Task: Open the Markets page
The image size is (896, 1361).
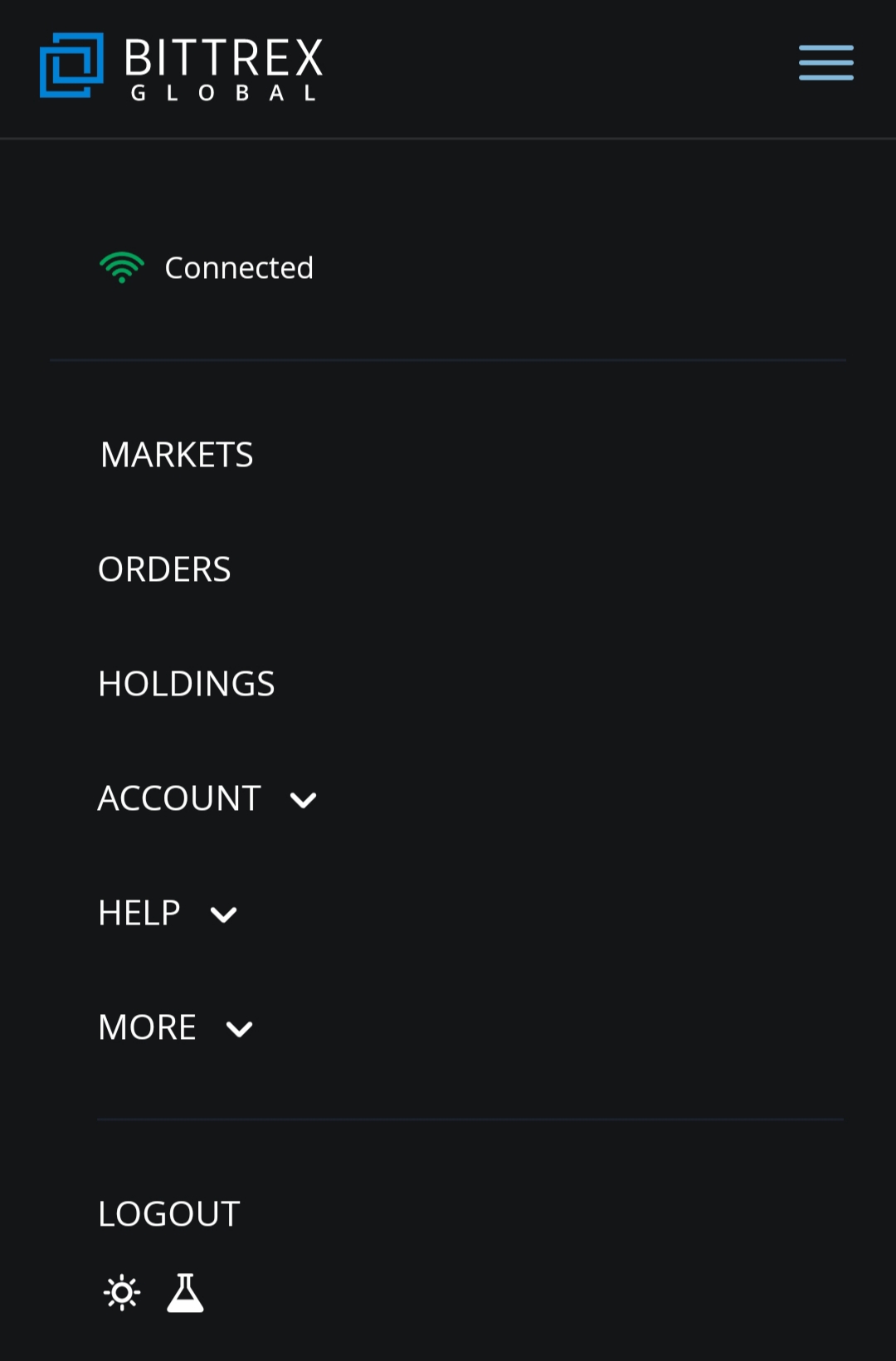Action: [x=176, y=455]
